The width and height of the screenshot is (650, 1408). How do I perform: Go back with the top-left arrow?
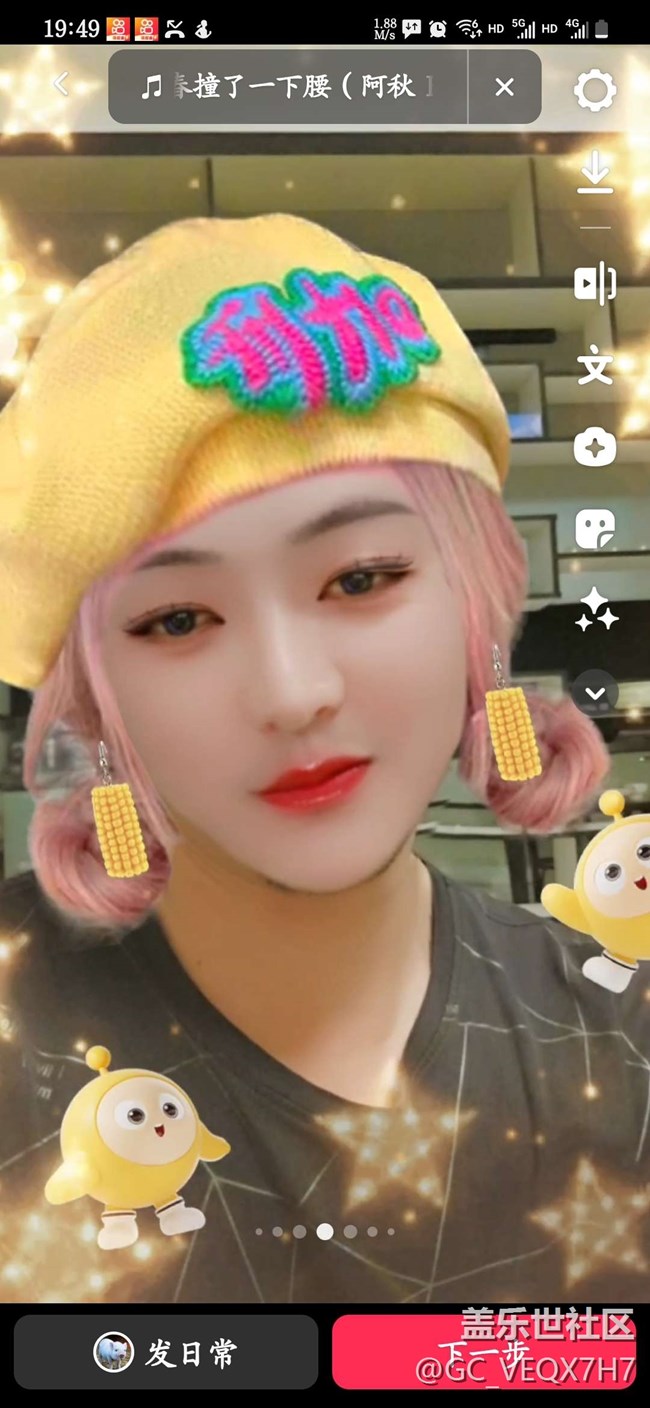pyautogui.click(x=61, y=85)
